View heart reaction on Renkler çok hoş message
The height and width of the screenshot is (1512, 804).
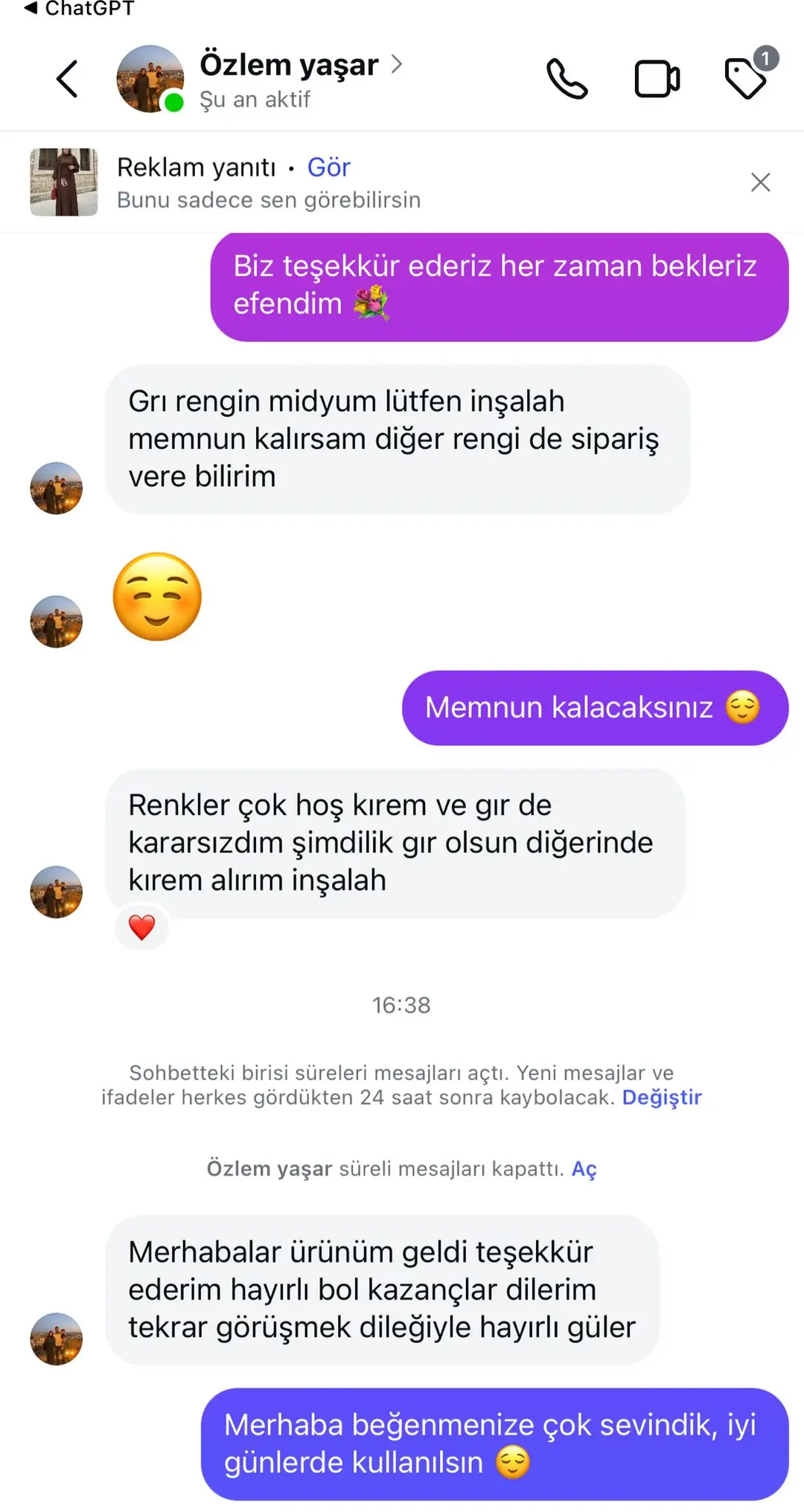[x=141, y=928]
